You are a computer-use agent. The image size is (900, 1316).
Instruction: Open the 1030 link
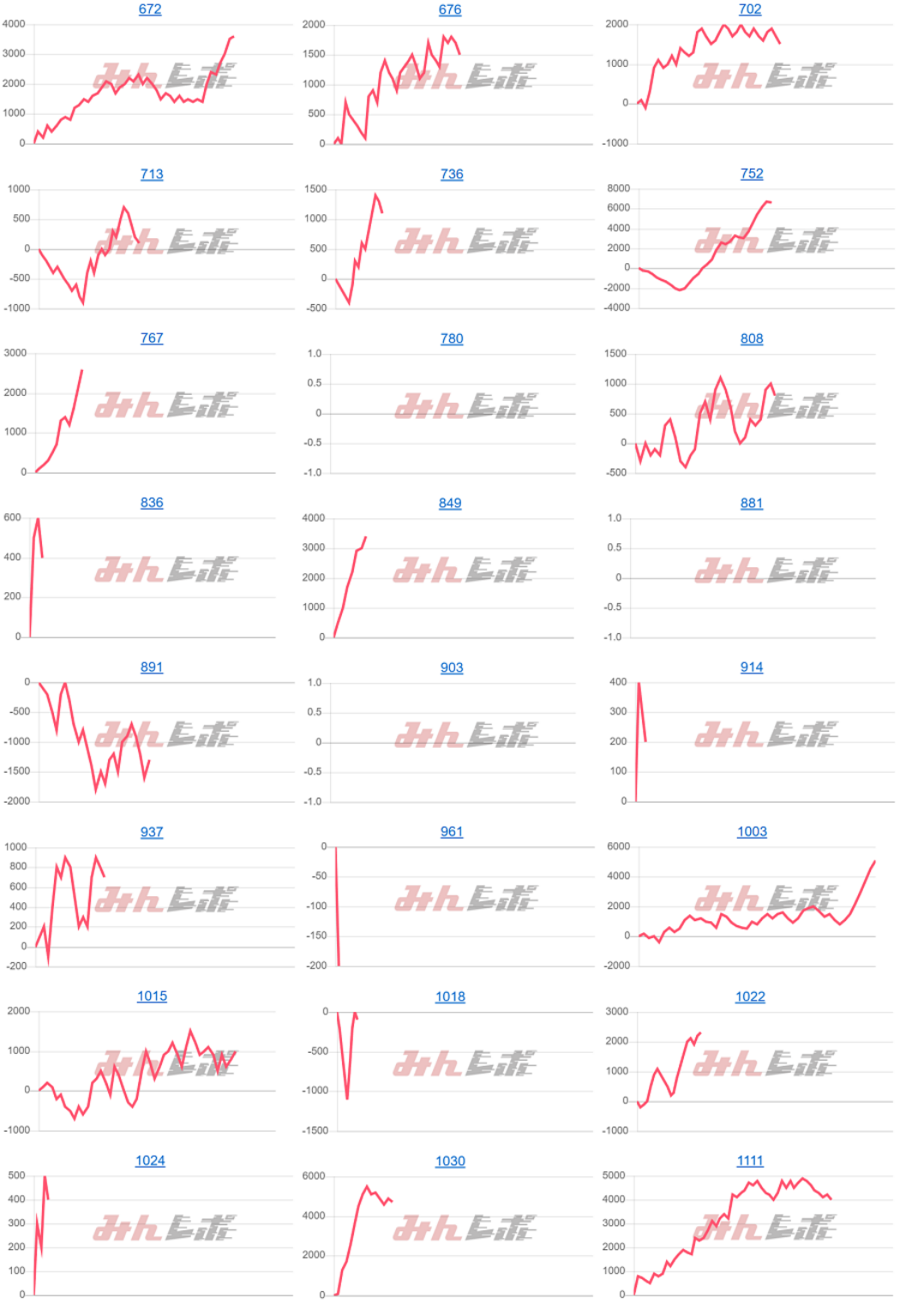450,1161
